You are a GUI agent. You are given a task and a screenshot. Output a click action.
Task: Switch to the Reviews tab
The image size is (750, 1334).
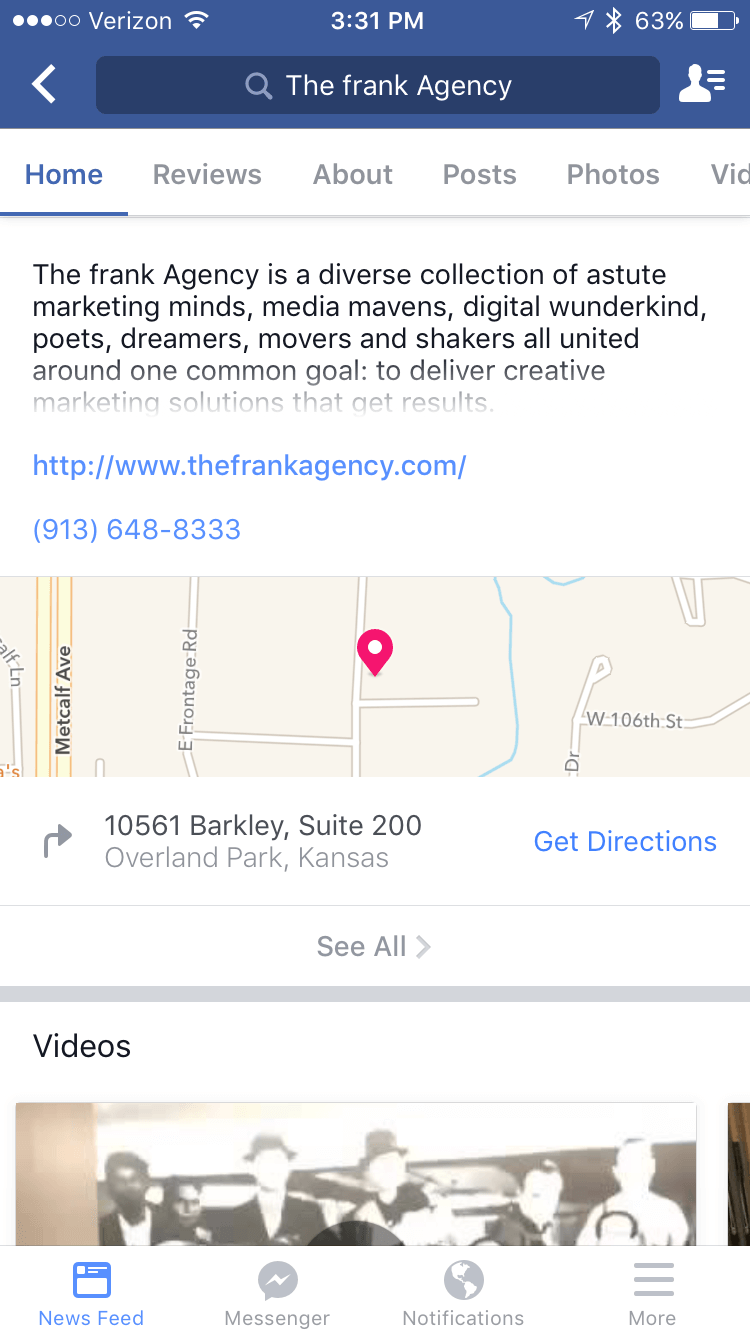(207, 174)
